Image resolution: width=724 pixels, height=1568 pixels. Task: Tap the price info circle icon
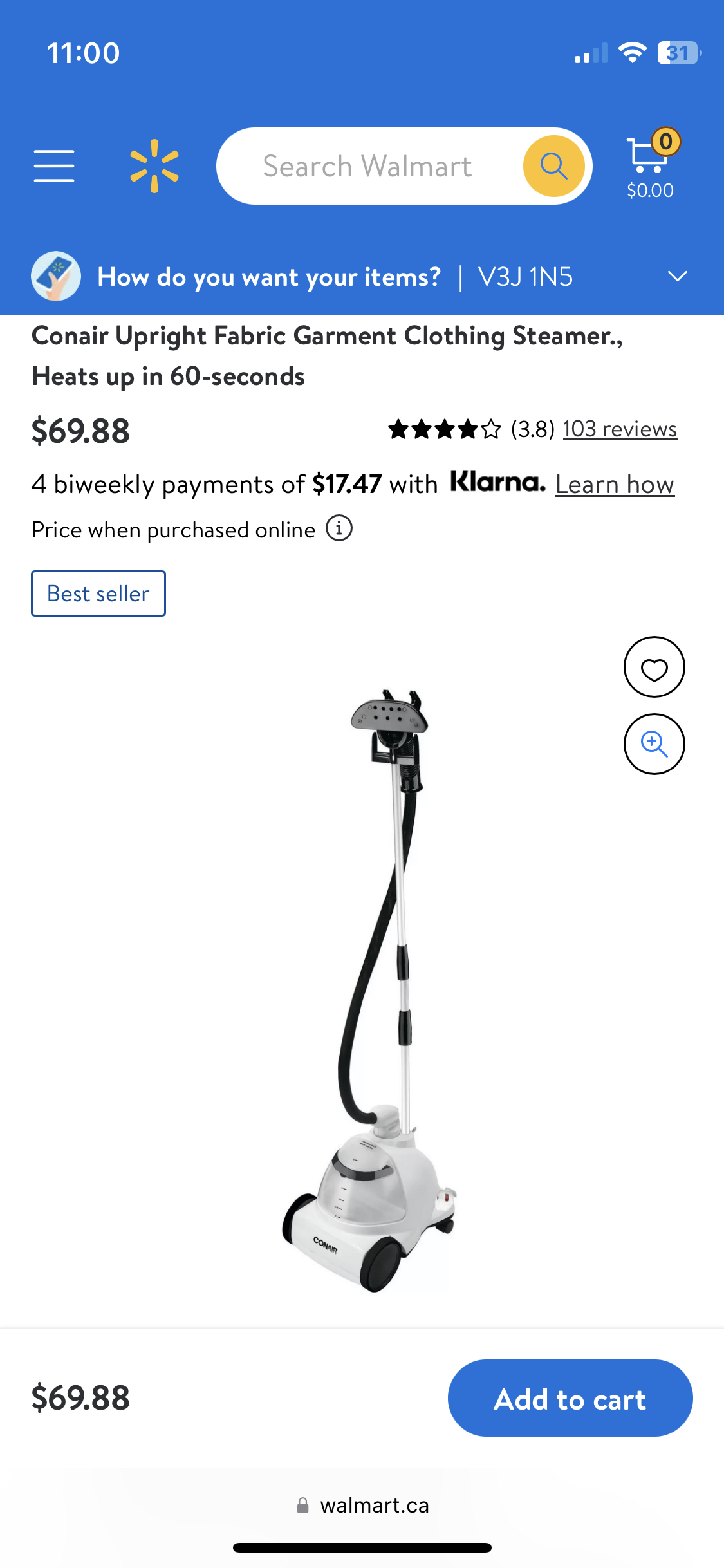click(x=339, y=529)
